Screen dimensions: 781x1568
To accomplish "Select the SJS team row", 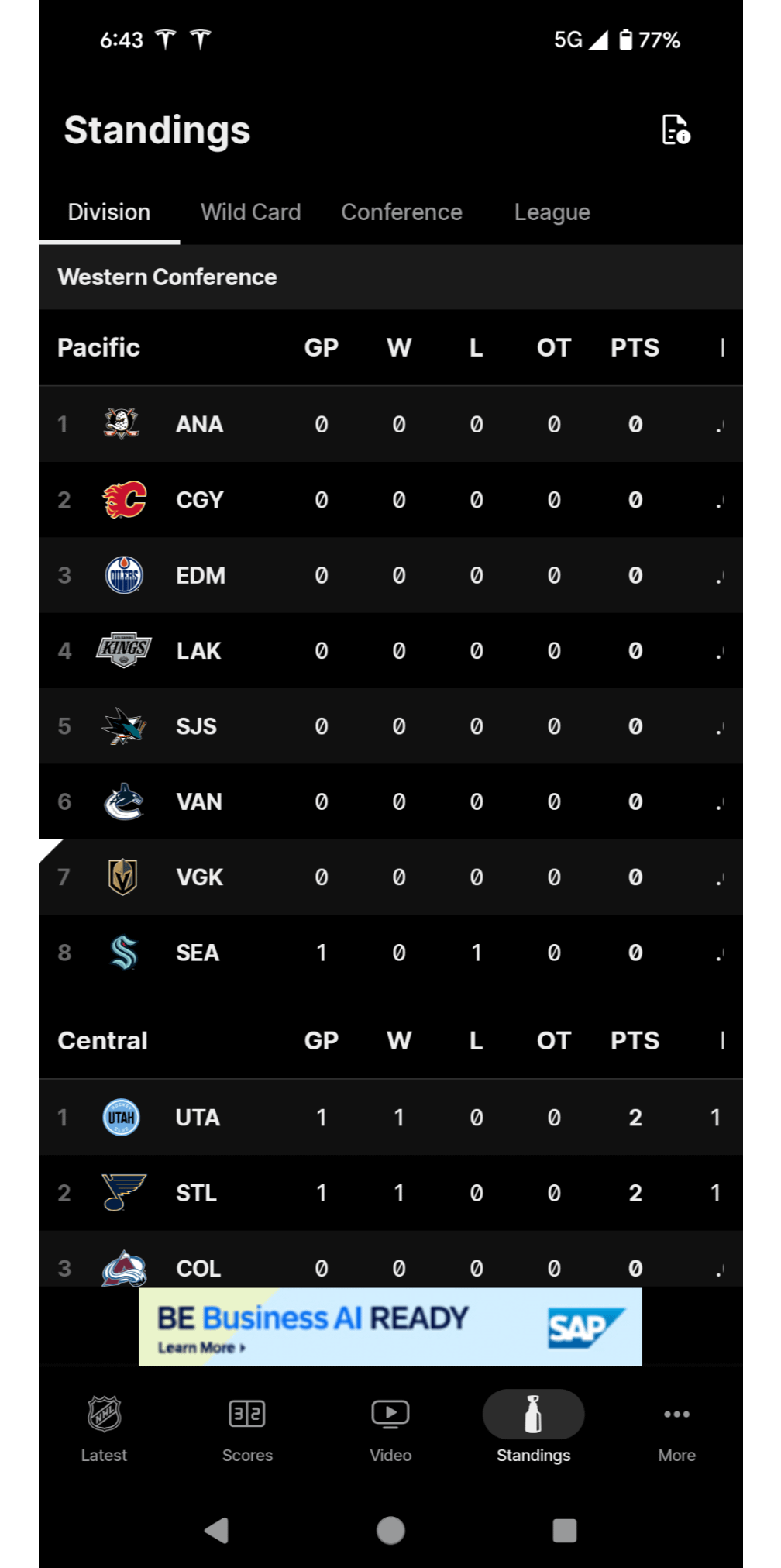I will coord(197,726).
